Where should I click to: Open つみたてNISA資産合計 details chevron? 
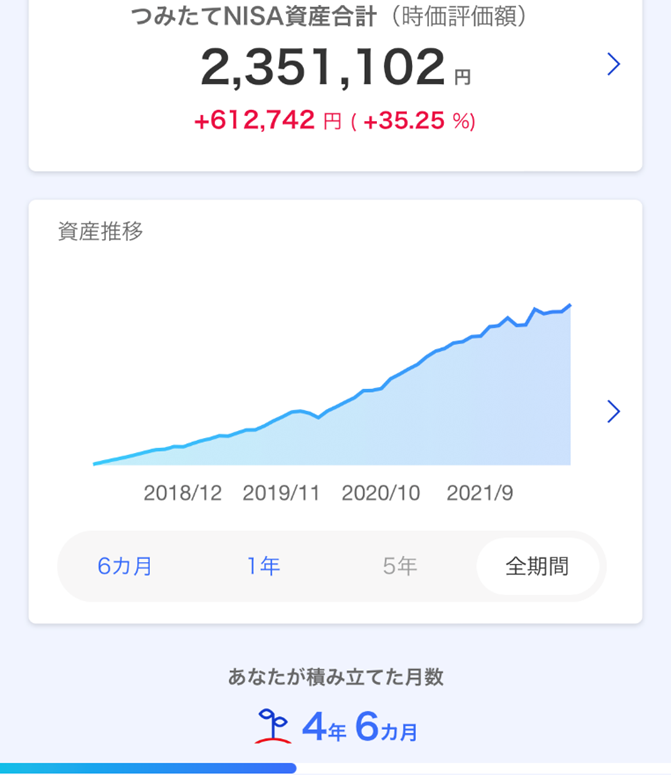(614, 65)
